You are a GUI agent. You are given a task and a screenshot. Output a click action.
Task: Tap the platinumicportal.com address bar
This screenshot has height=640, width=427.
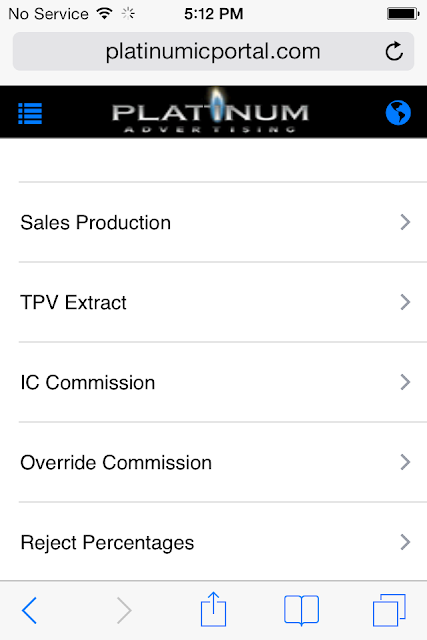point(214,51)
